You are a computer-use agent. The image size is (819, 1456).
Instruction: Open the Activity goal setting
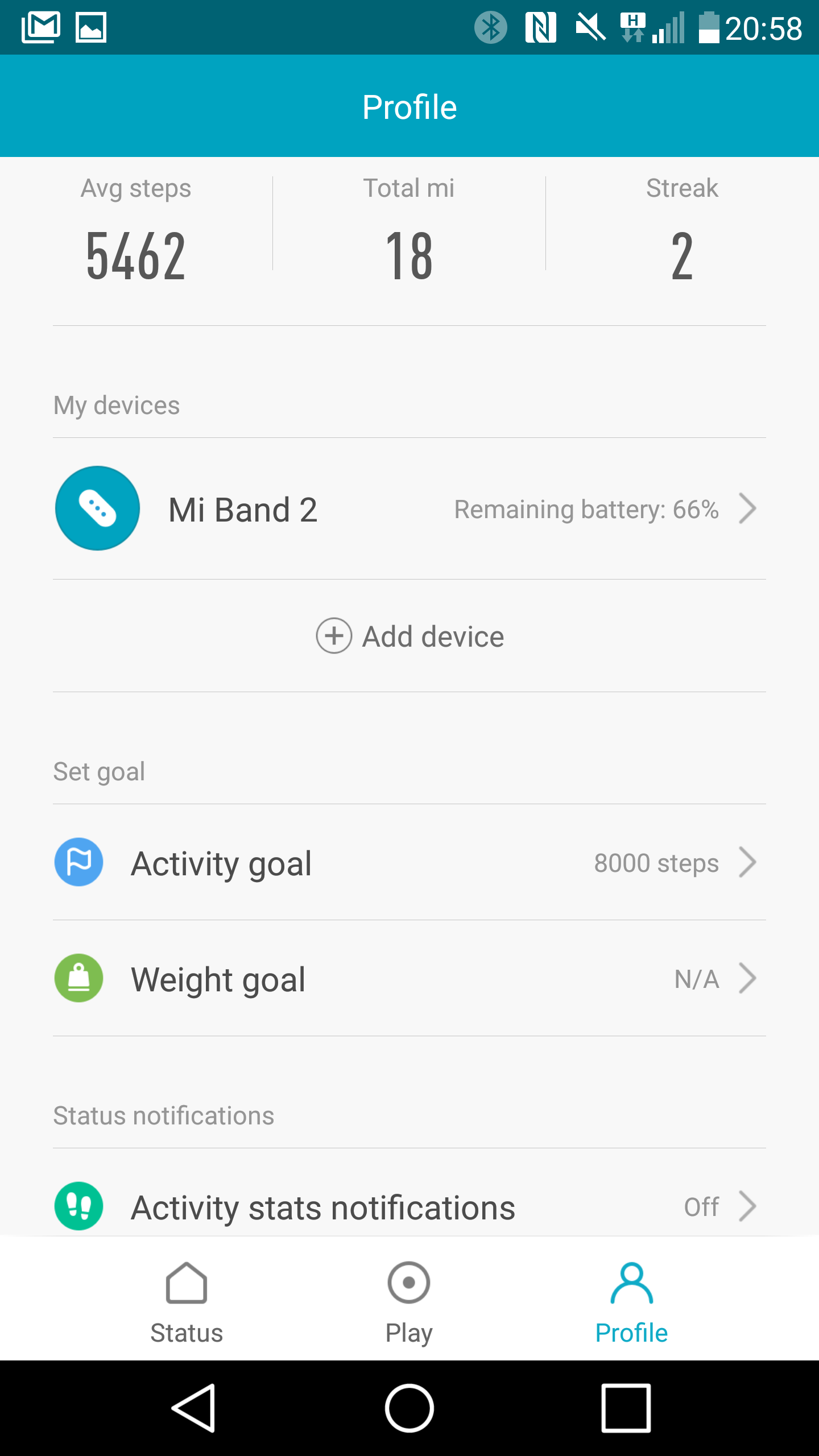(x=409, y=862)
